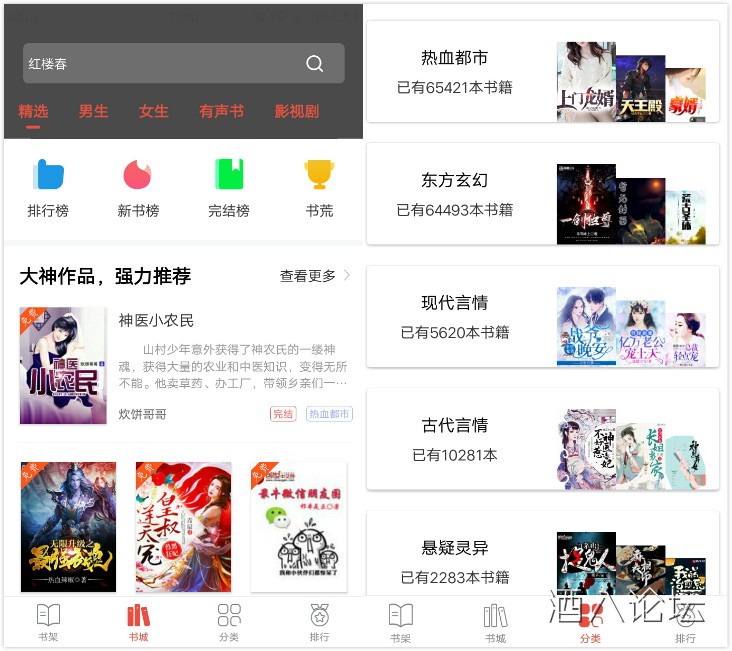This screenshot has height=651, width=732.
Task: Browse the 古代言情 category
Action: point(542,439)
